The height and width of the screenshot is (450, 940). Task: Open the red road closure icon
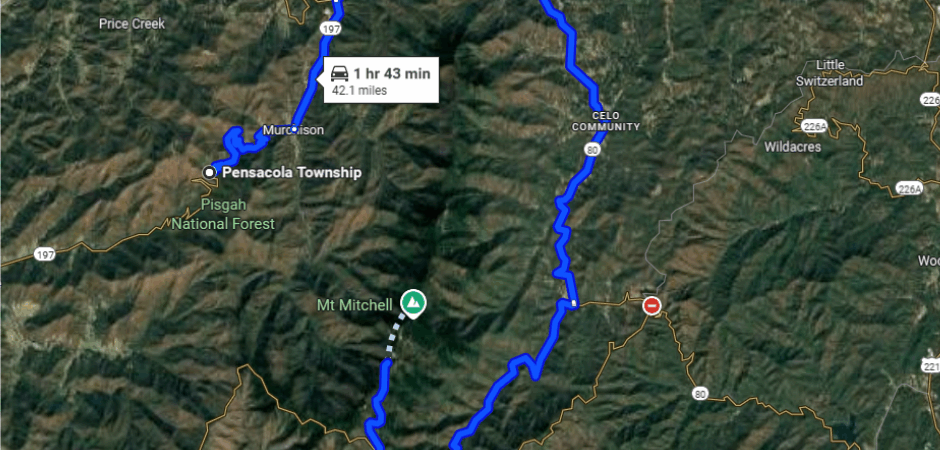pyautogui.click(x=652, y=305)
